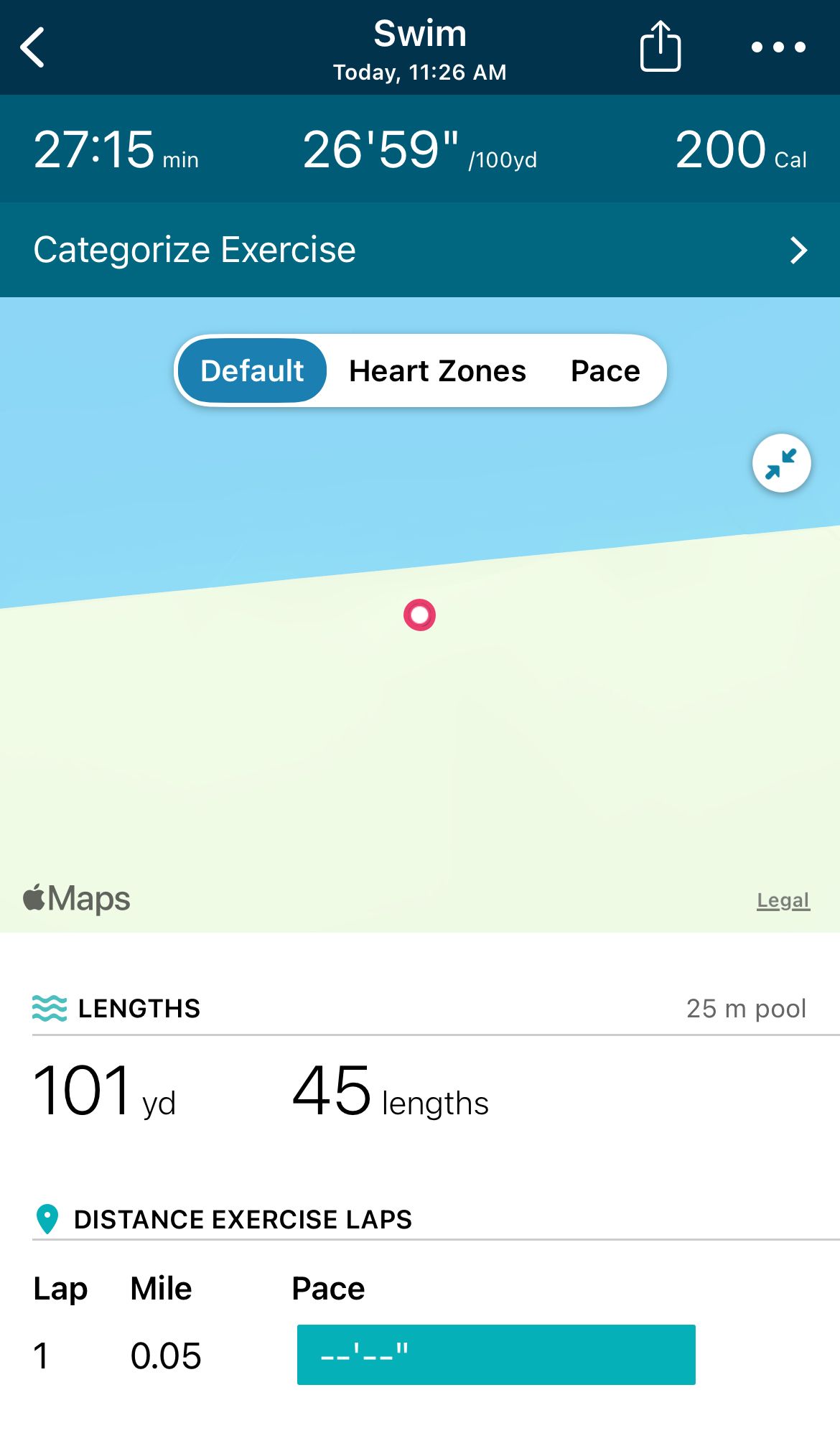Viewport: 840px width, 1446px height.
Task: Switch to the Pace view
Action: [x=605, y=371]
